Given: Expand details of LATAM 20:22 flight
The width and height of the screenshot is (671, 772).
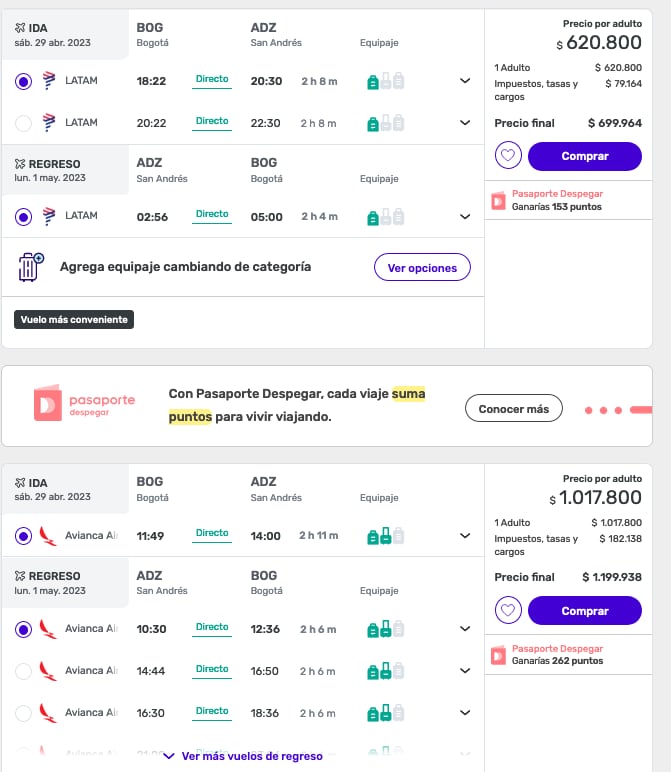Looking at the screenshot, I should [465, 123].
